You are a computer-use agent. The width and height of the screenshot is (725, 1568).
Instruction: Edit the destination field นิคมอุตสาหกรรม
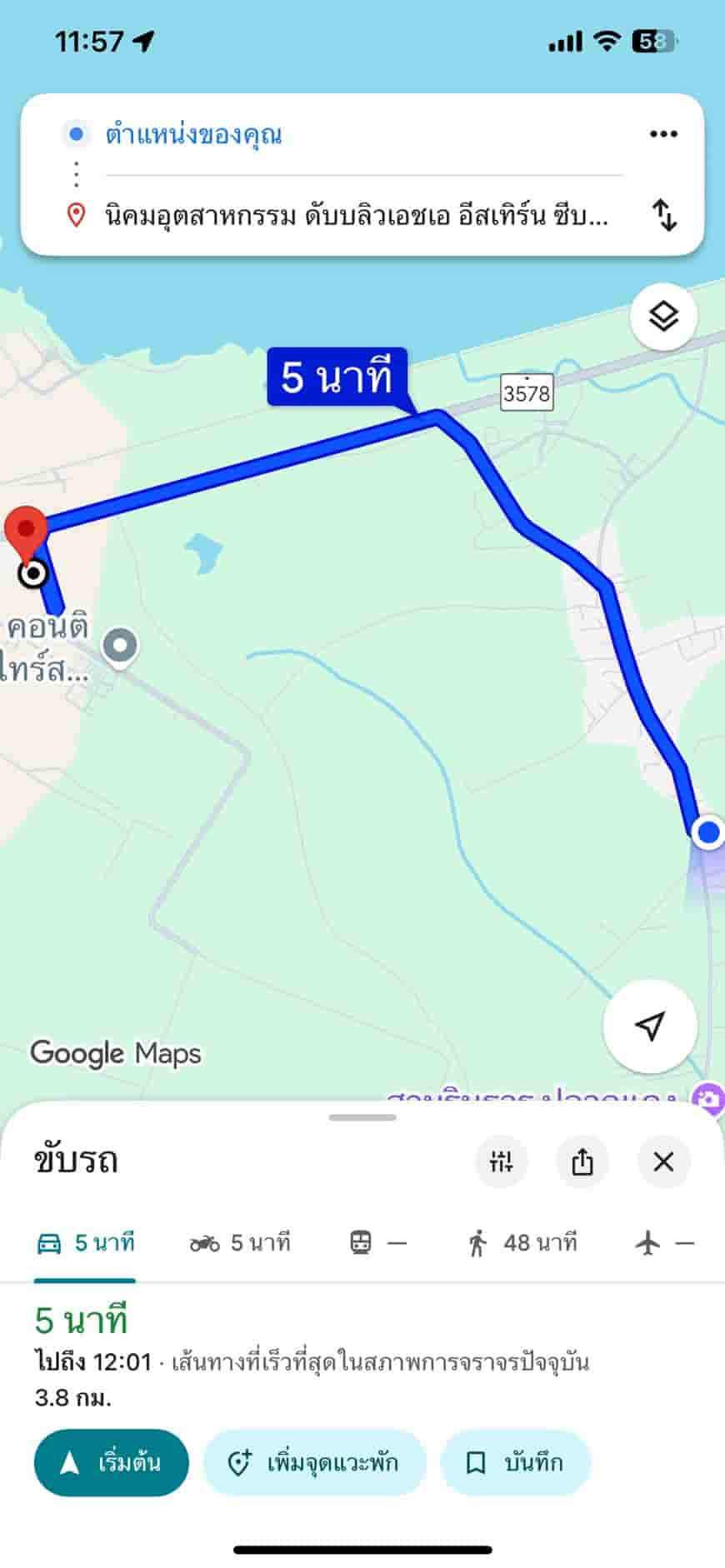click(356, 216)
